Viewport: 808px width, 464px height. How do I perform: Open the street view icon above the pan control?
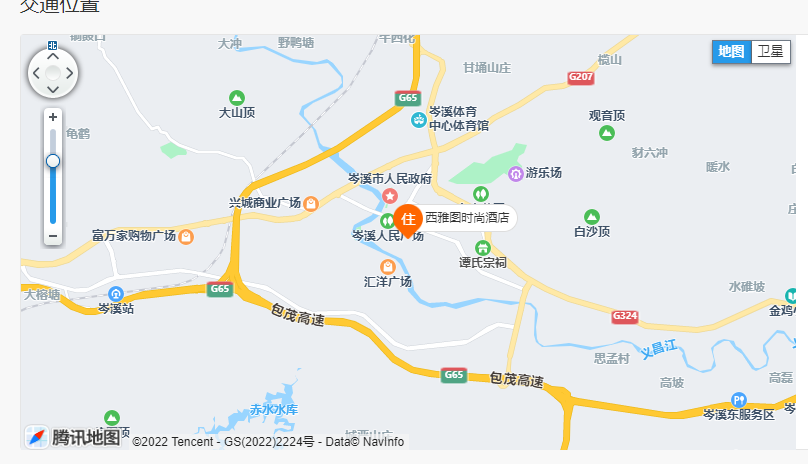(x=52, y=44)
